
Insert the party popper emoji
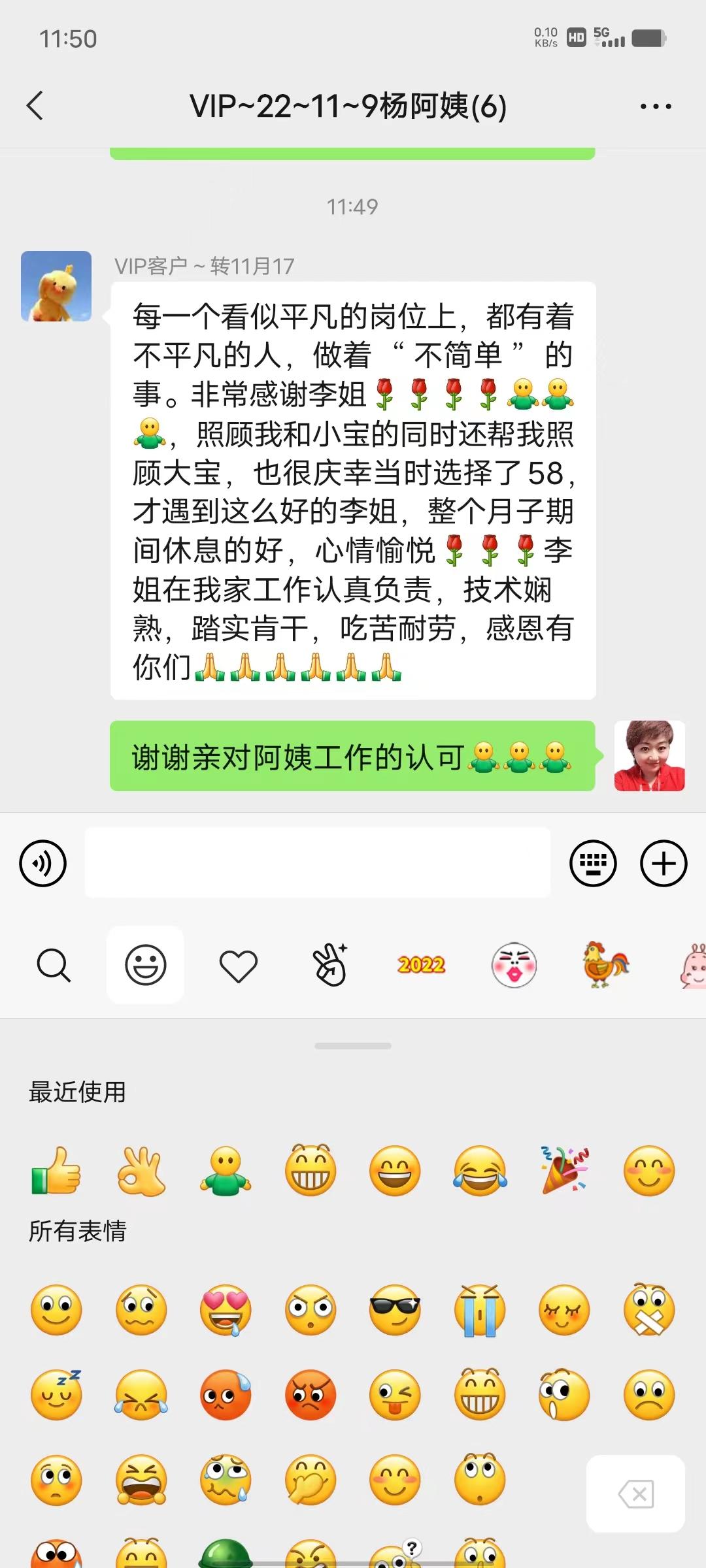click(564, 1170)
